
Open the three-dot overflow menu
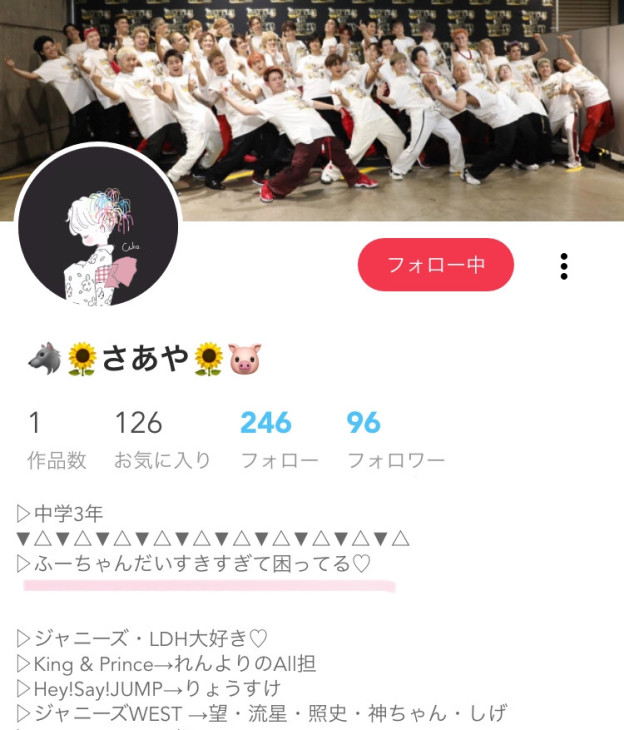(564, 266)
